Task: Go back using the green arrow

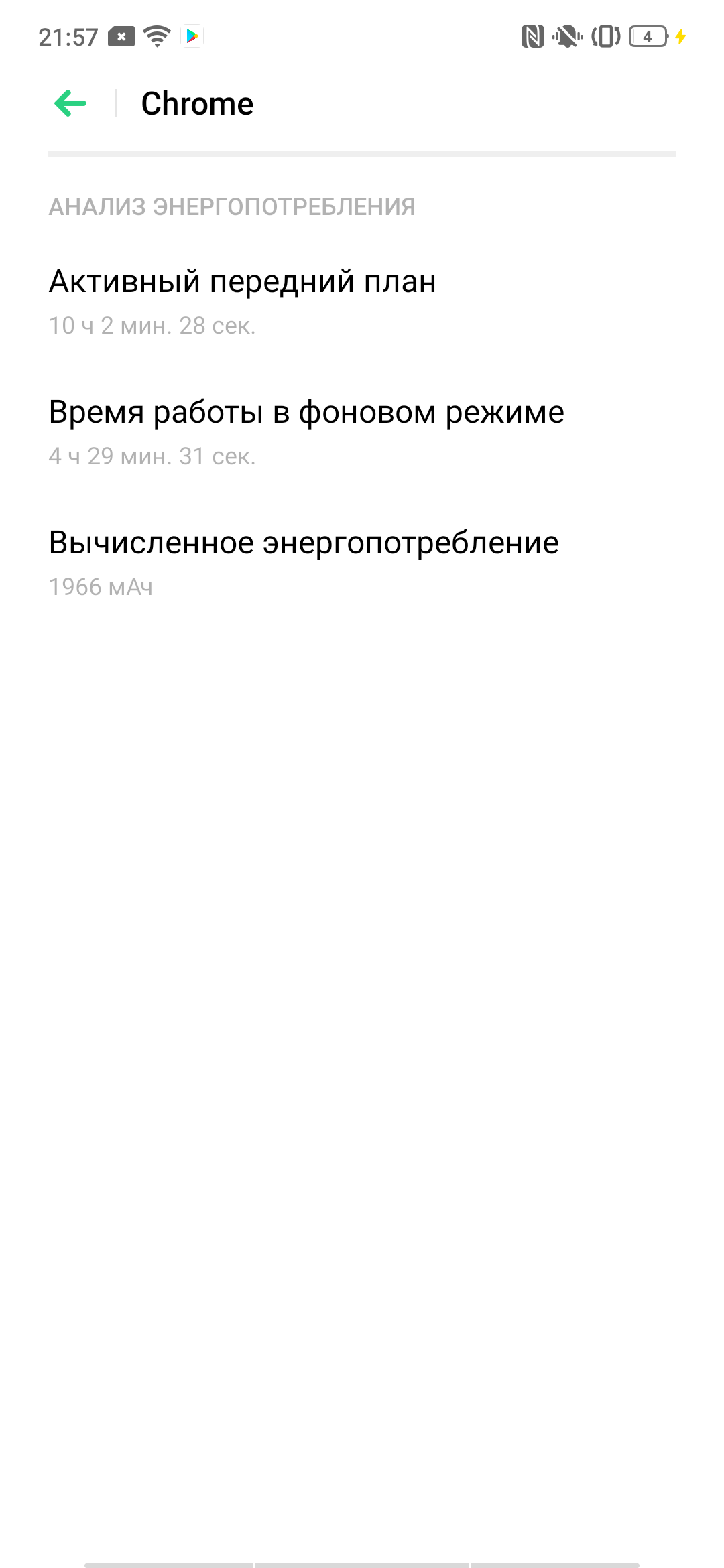Action: tap(70, 103)
